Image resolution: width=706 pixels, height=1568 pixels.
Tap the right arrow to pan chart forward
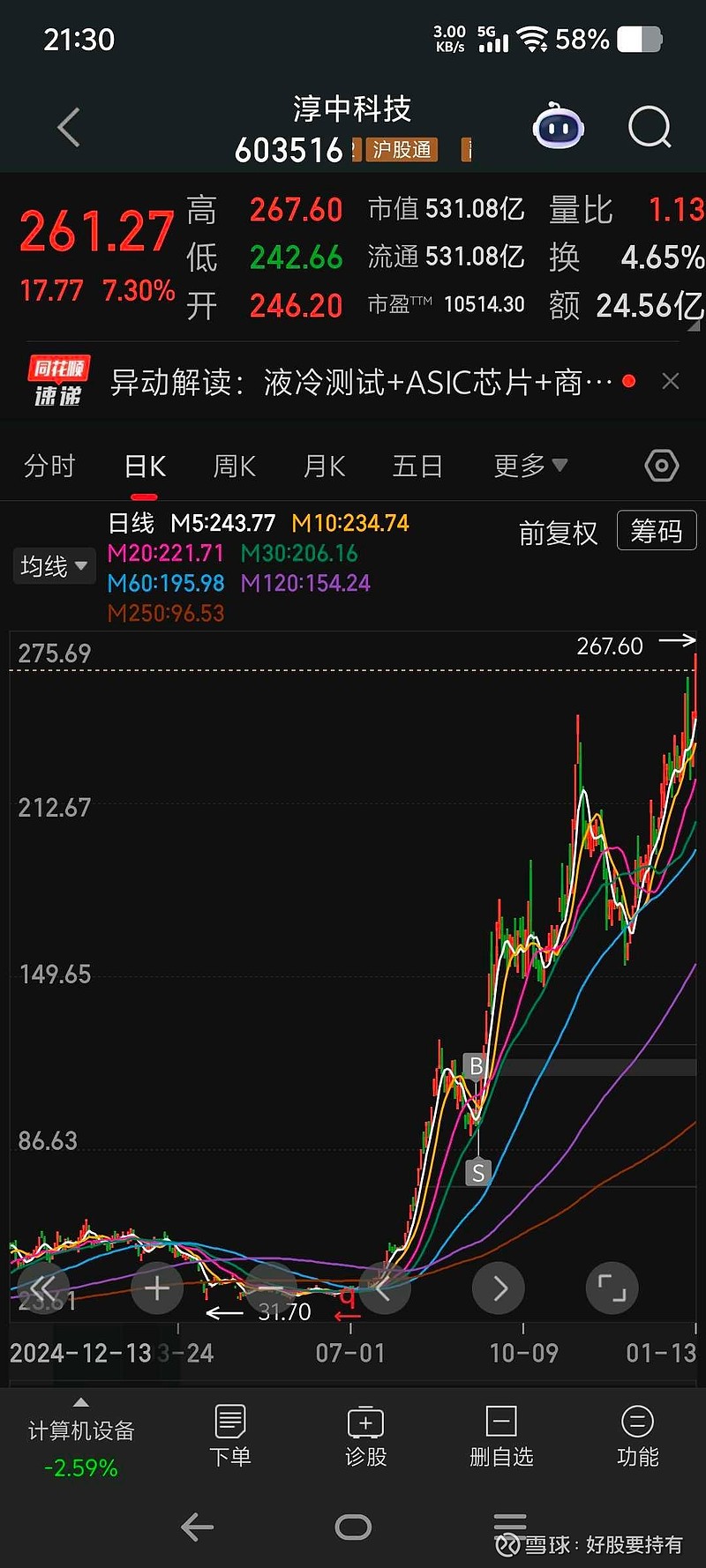[499, 1288]
